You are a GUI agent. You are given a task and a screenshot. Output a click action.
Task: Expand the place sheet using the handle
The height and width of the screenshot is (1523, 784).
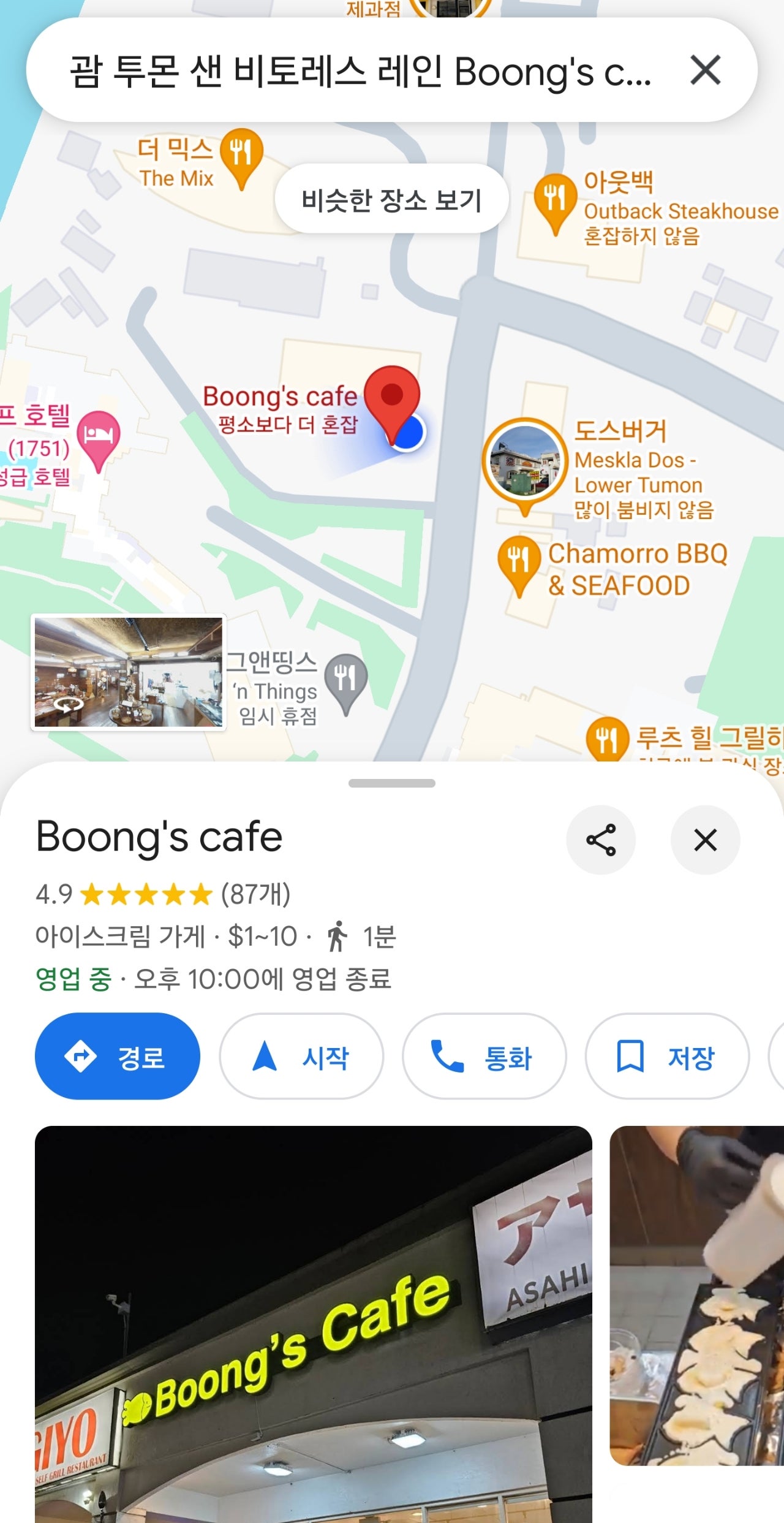[391, 783]
